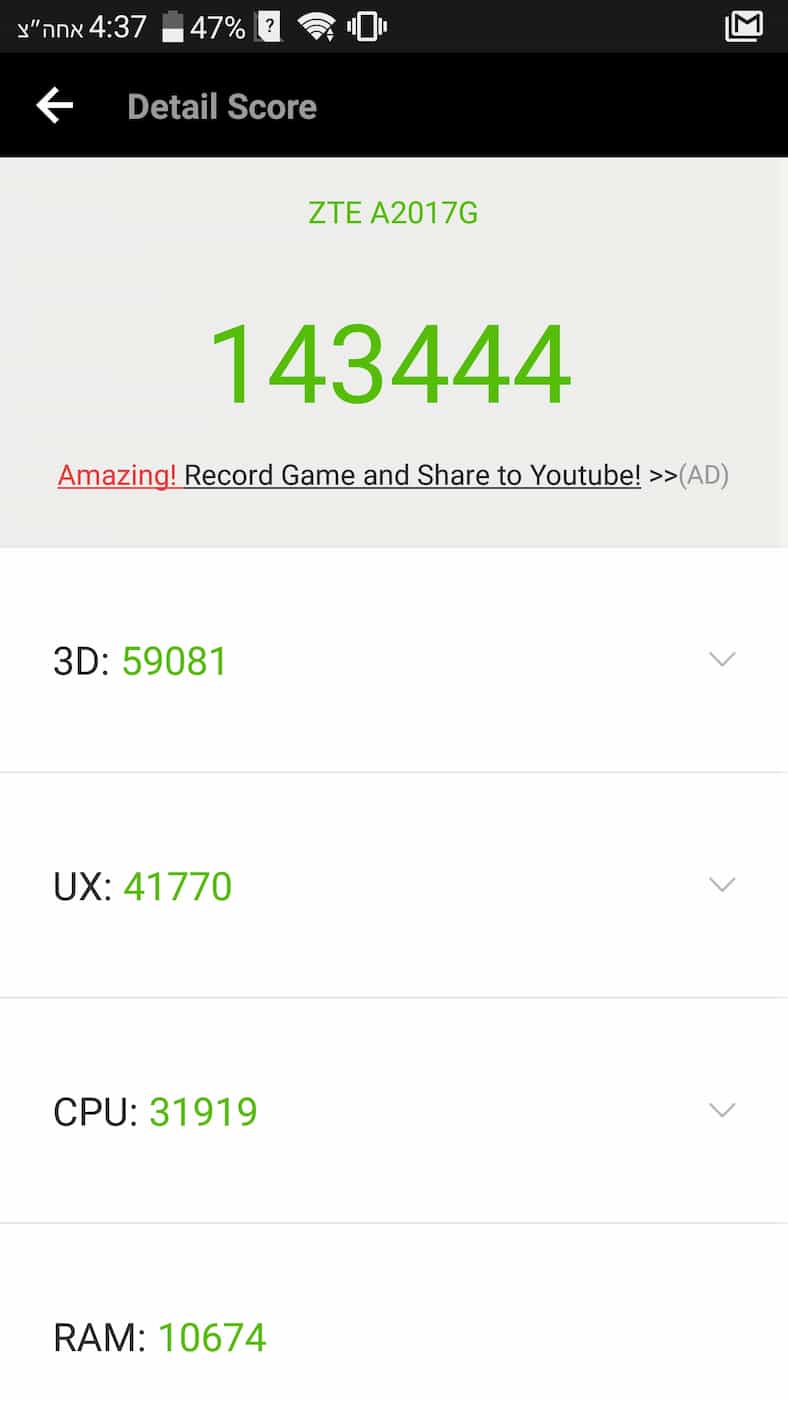Image resolution: width=788 pixels, height=1401 pixels.
Task: Go back from Detail Score
Action: pyautogui.click(x=55, y=106)
